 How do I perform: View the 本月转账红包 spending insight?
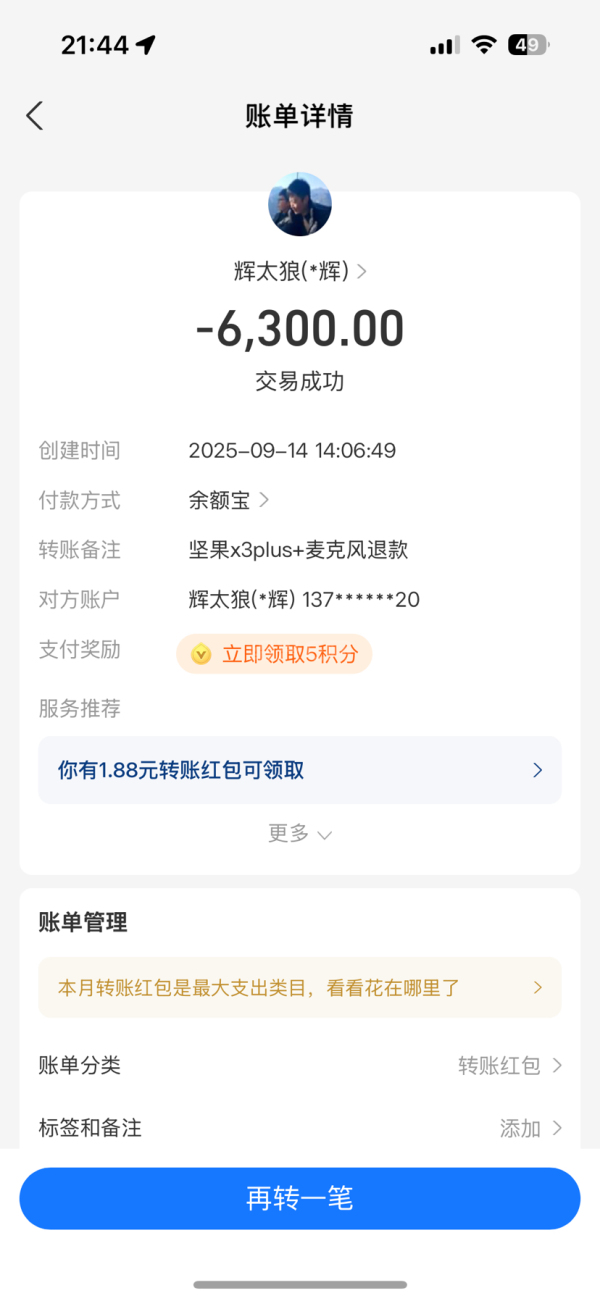pos(300,988)
